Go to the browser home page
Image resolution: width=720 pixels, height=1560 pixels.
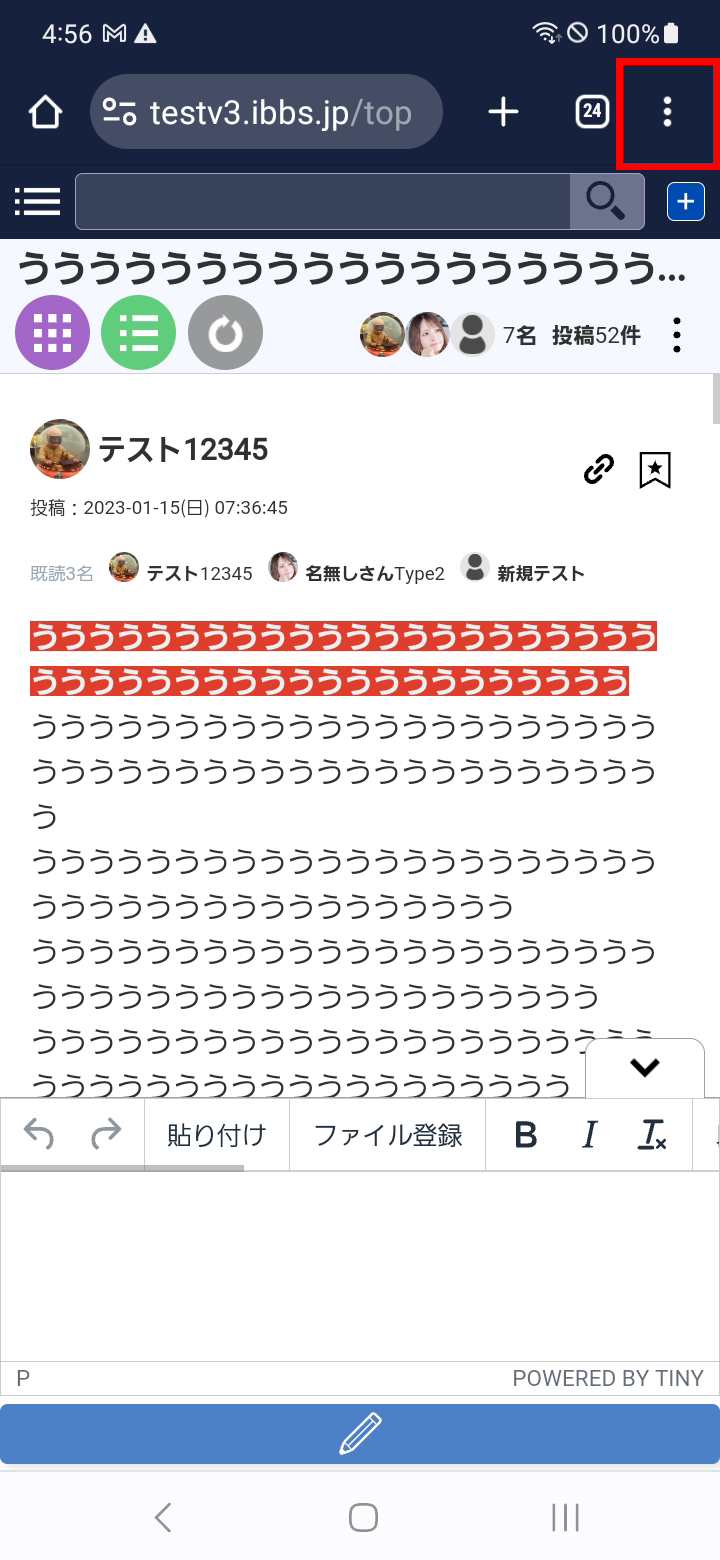click(x=45, y=112)
